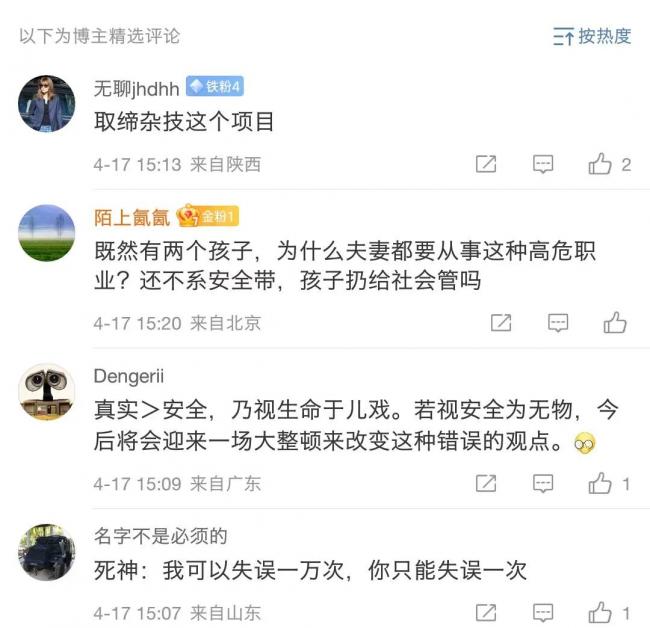Open 无聊jhdhh's profile avatar

point(46,104)
